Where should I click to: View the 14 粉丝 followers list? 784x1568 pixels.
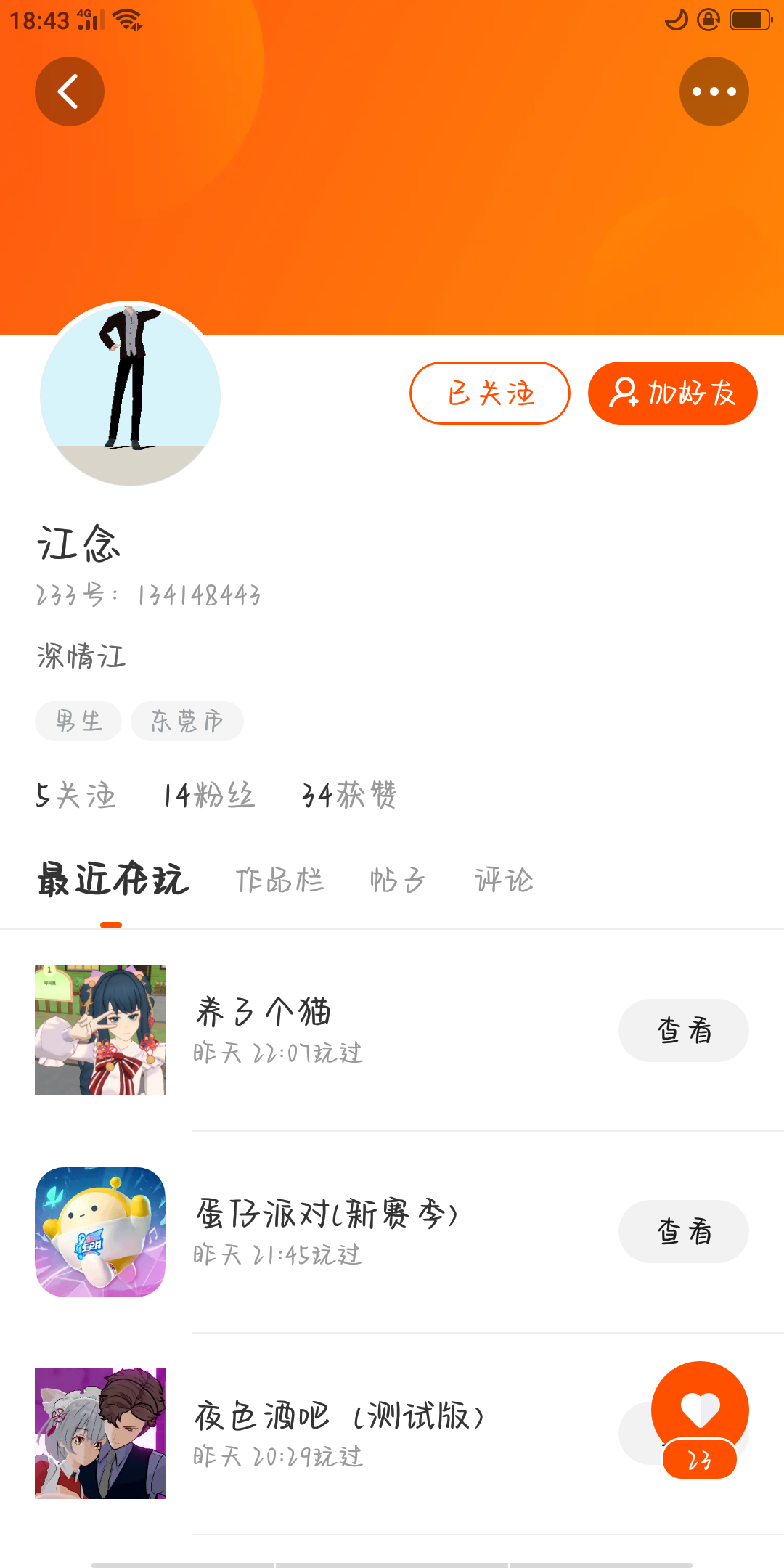click(x=208, y=795)
